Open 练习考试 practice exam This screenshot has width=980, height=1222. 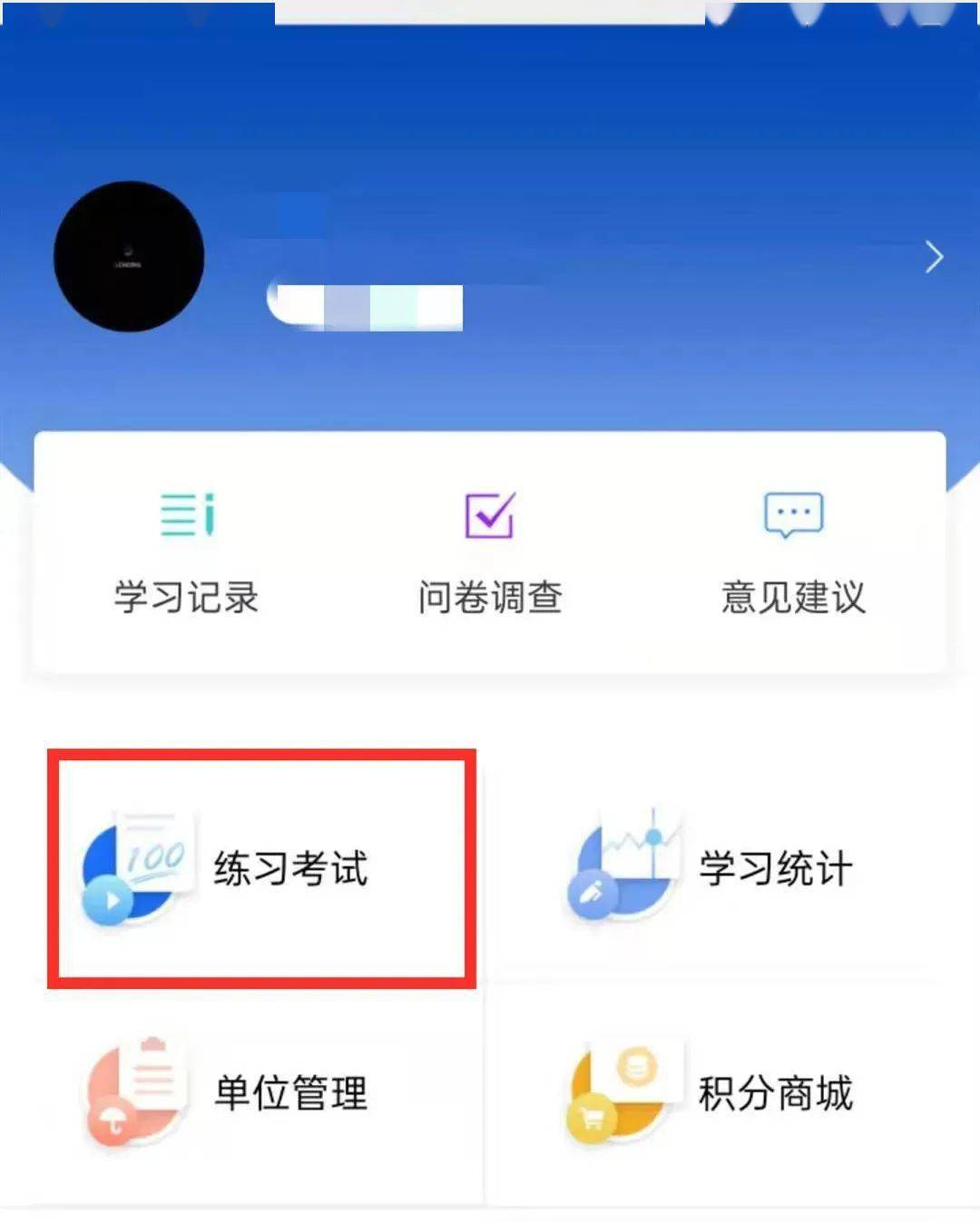[261, 868]
